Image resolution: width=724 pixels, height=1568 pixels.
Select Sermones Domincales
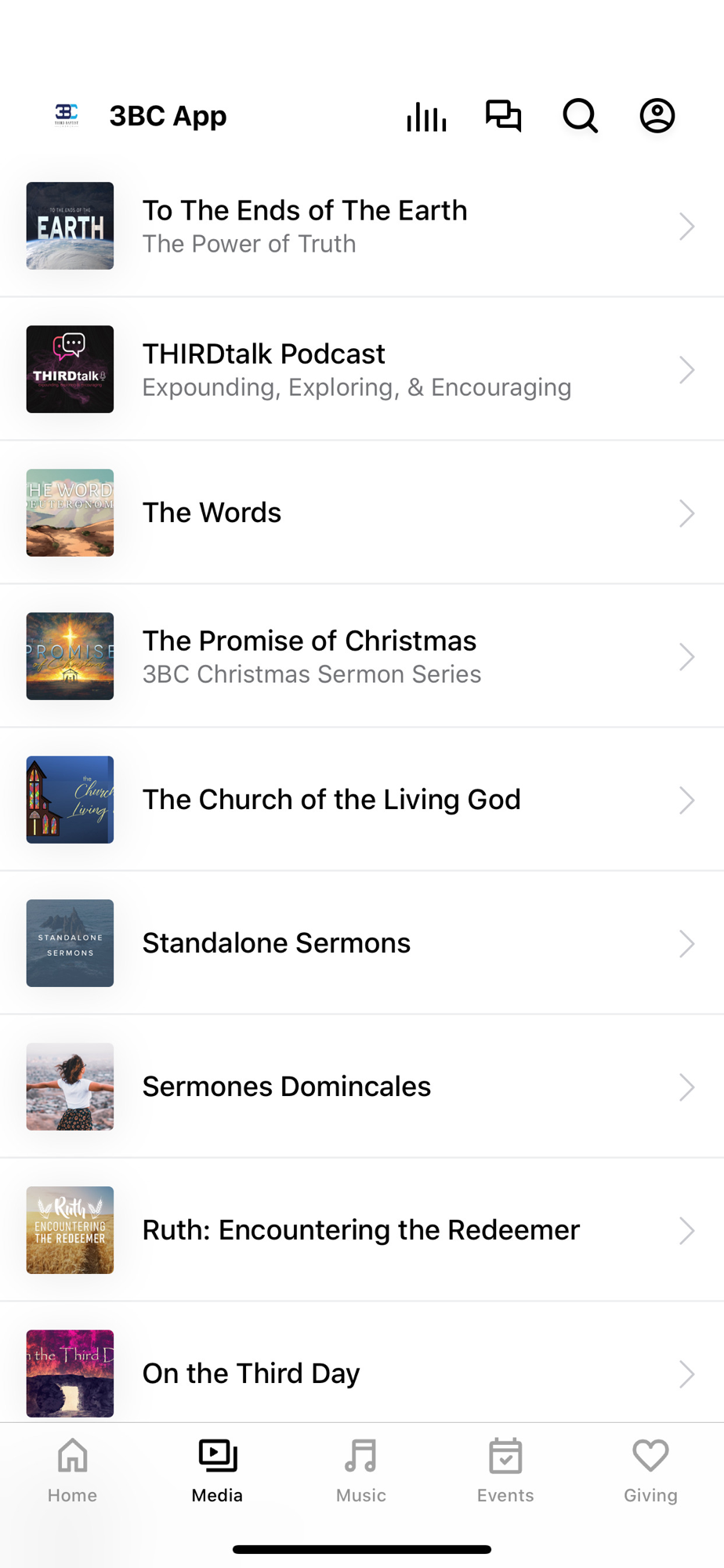[x=362, y=1087]
